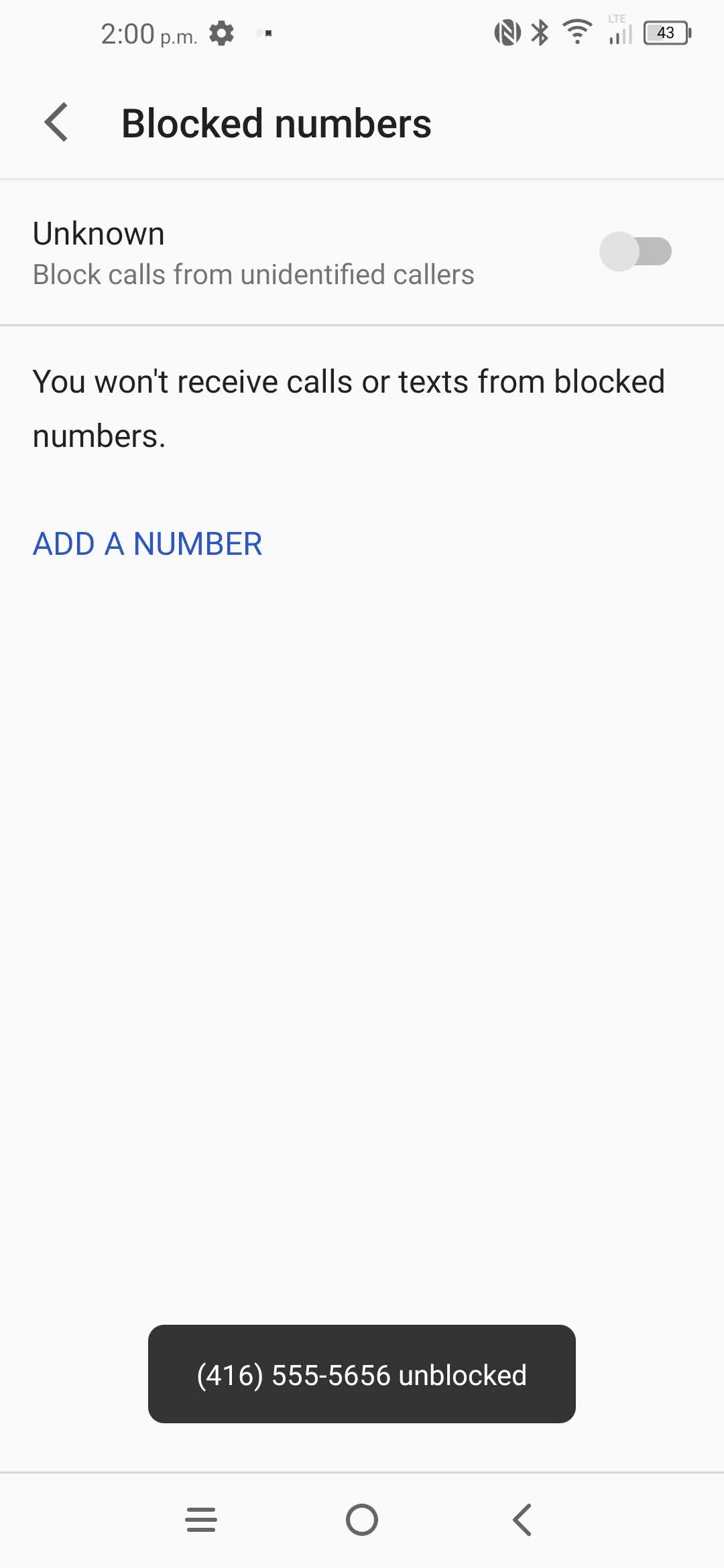Tap the battery level indicator showing 43
The height and width of the screenshot is (1568, 724).
[664, 33]
